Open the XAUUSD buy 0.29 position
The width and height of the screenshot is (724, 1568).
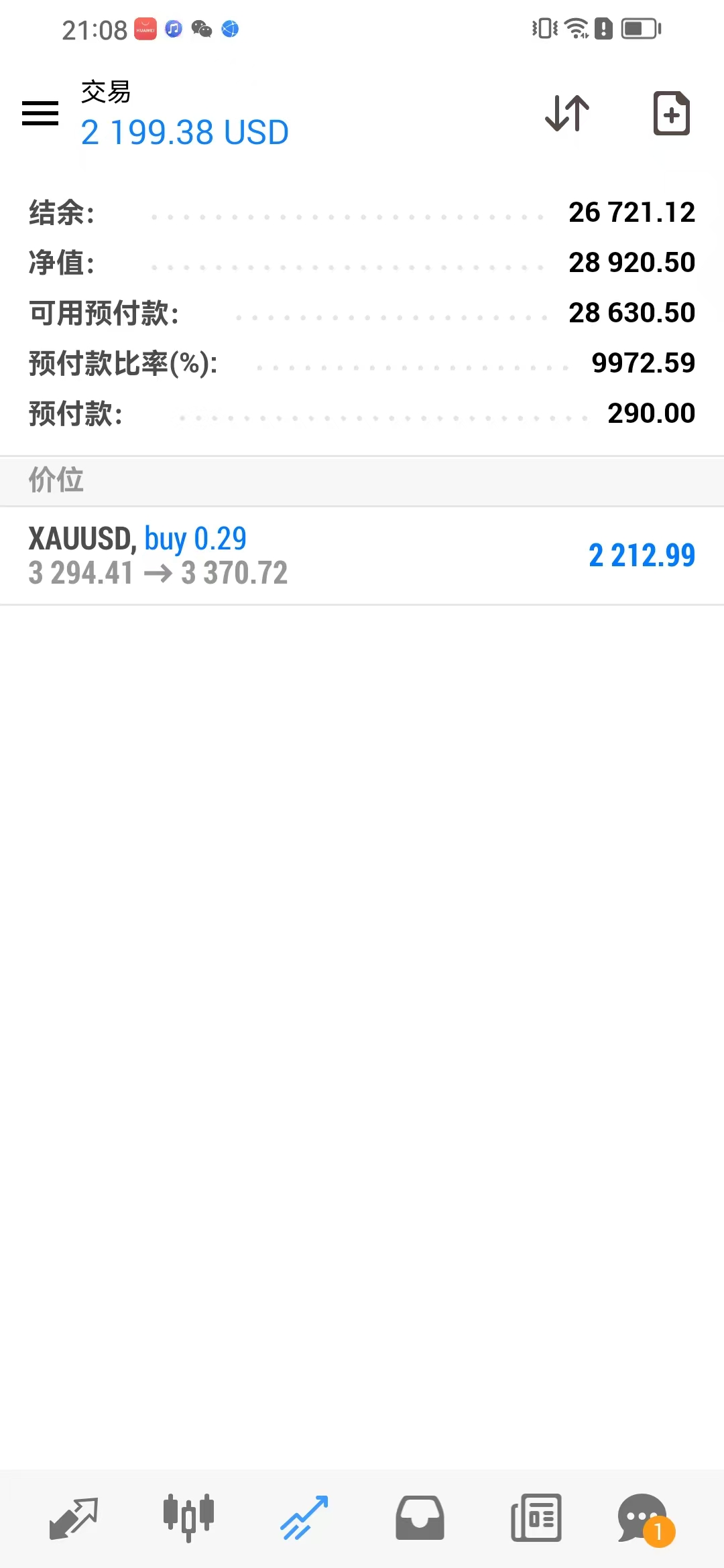point(362,556)
